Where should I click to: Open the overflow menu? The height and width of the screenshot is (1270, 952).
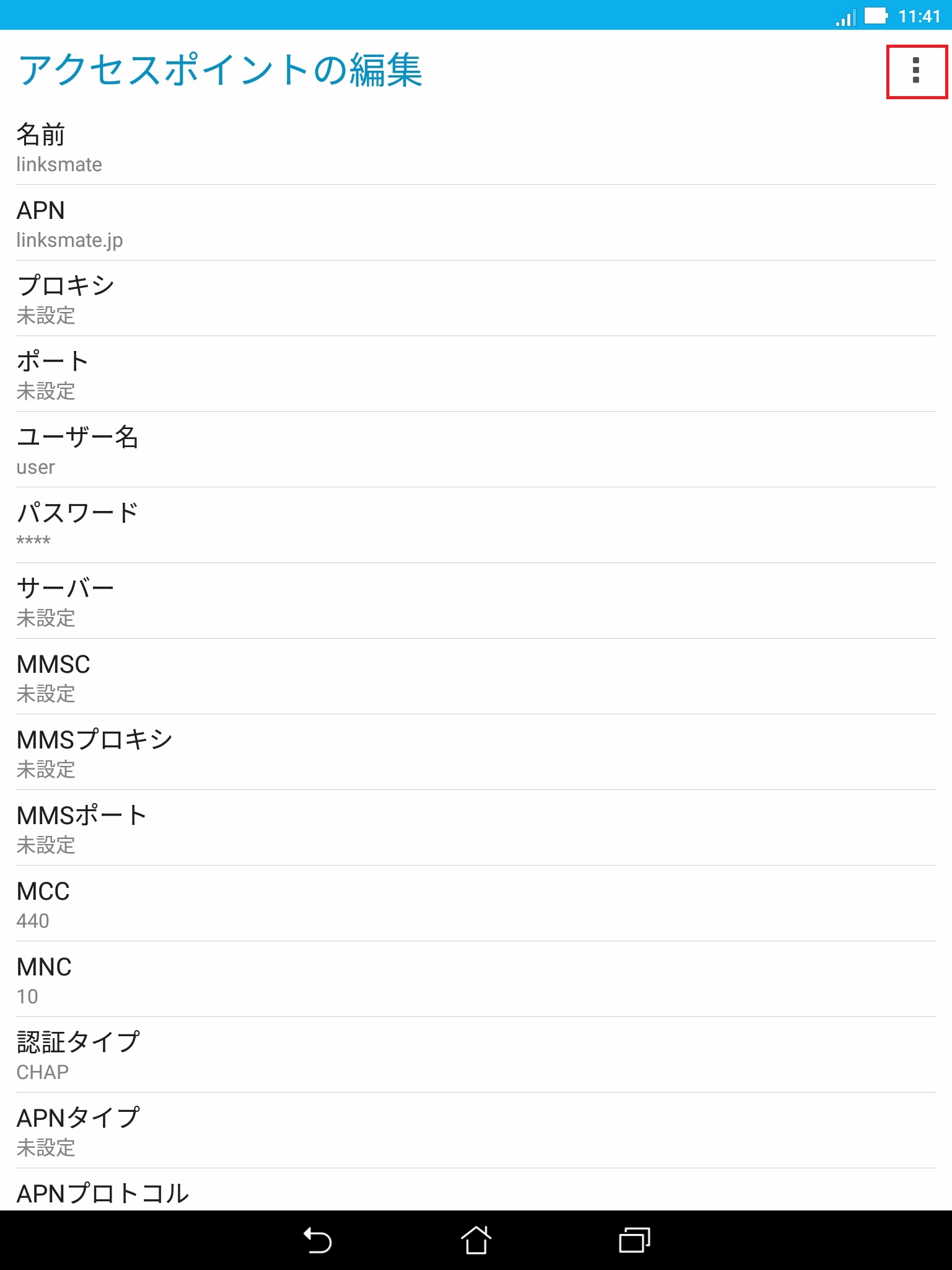tap(916, 71)
